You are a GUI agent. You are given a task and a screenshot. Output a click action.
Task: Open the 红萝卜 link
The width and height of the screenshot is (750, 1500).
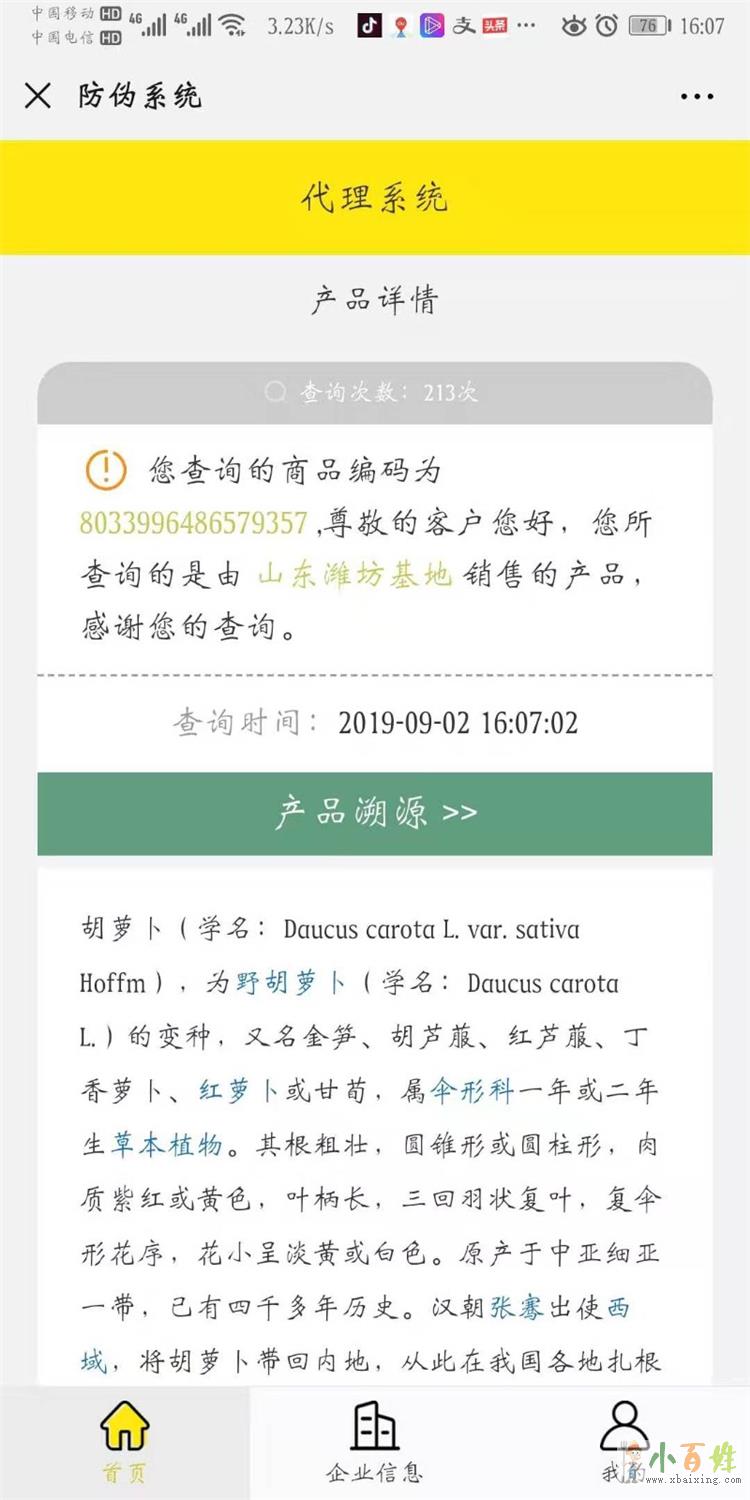pos(238,1091)
